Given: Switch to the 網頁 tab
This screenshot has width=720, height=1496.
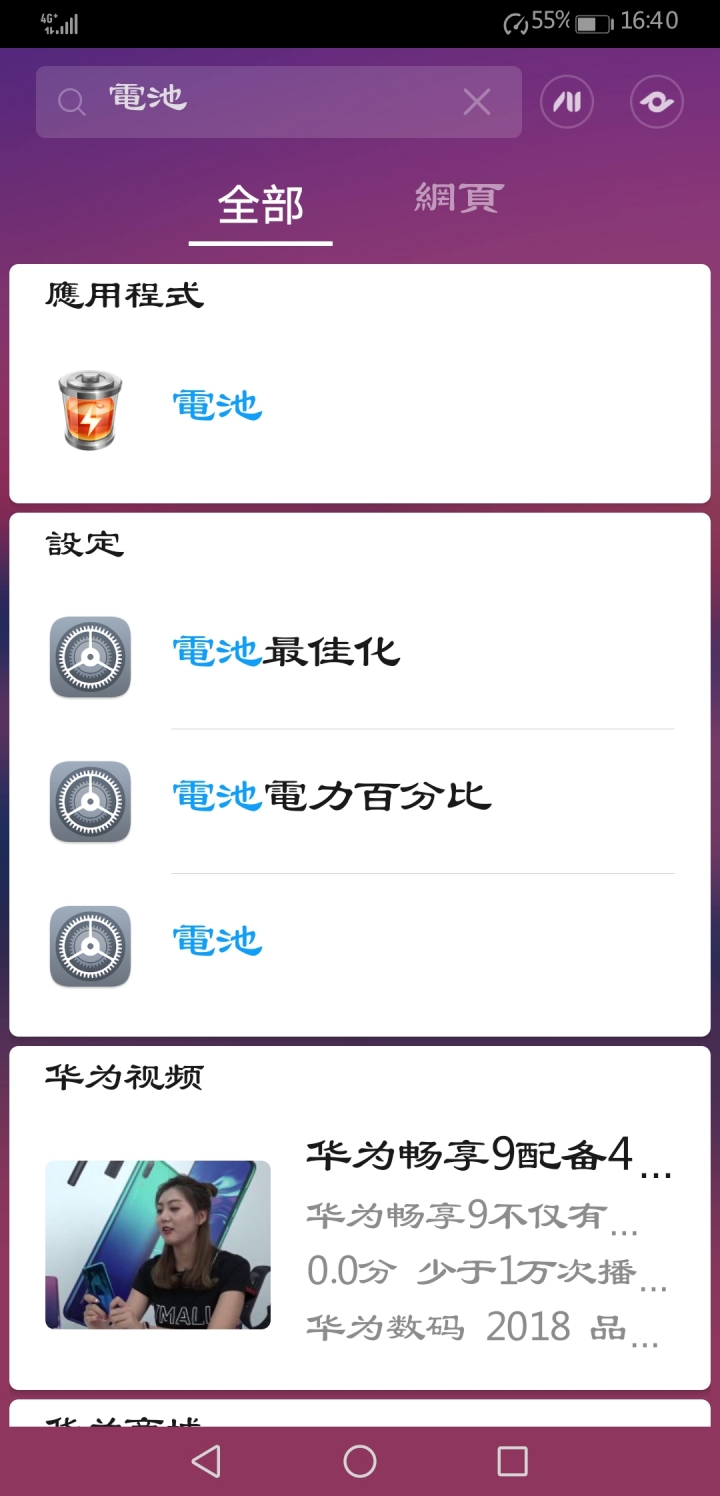Looking at the screenshot, I should [459, 200].
